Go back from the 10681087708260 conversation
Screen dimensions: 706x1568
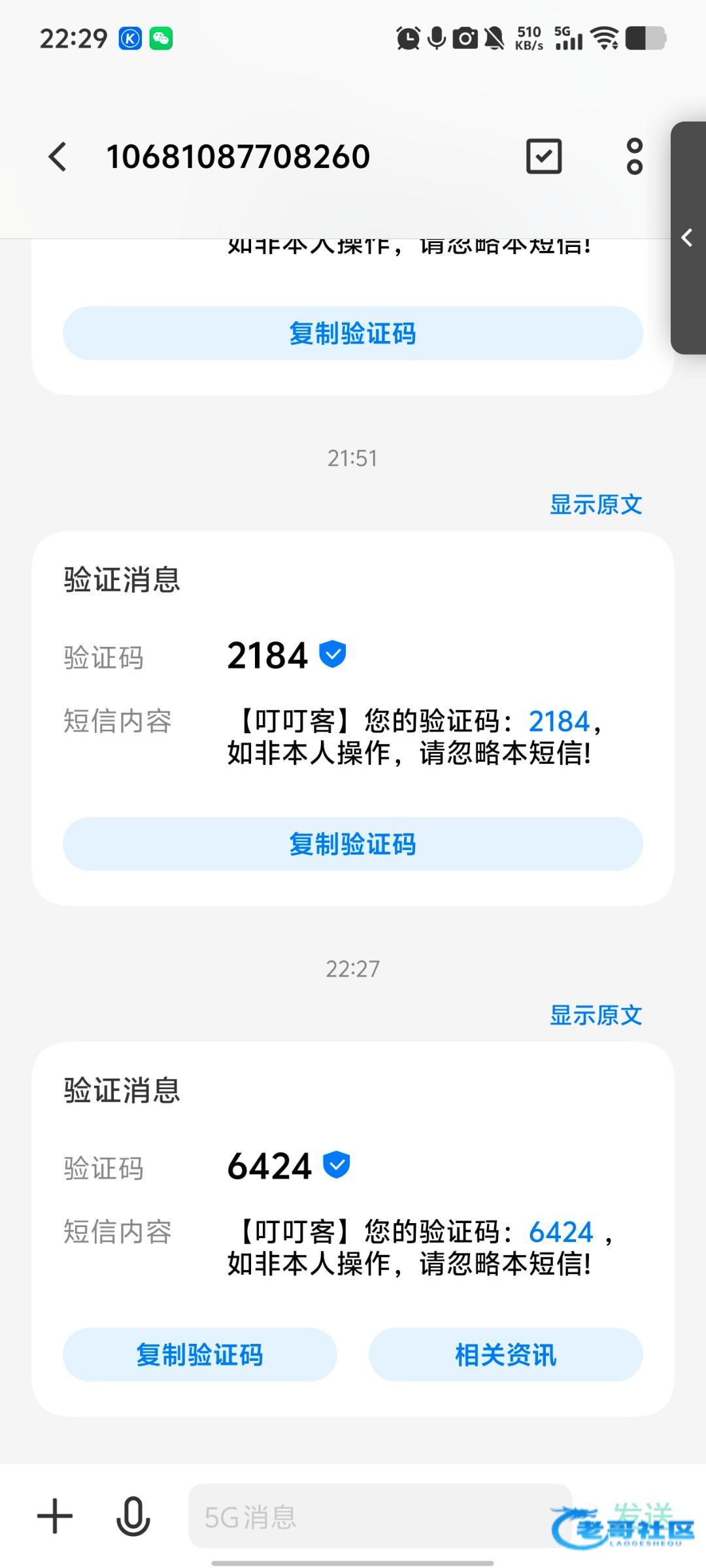[x=58, y=157]
